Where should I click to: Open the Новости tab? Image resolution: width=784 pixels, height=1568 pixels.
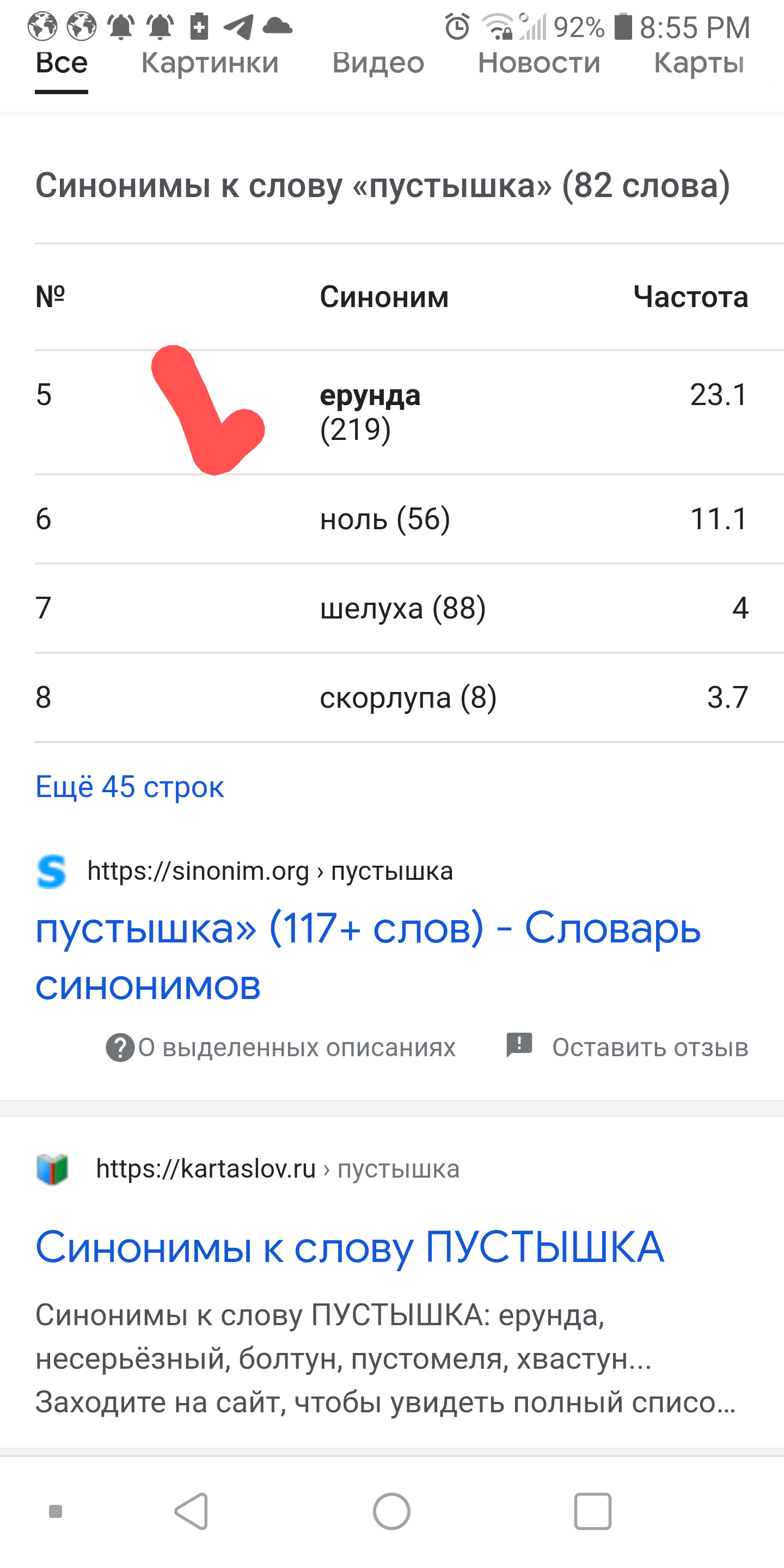[538, 63]
